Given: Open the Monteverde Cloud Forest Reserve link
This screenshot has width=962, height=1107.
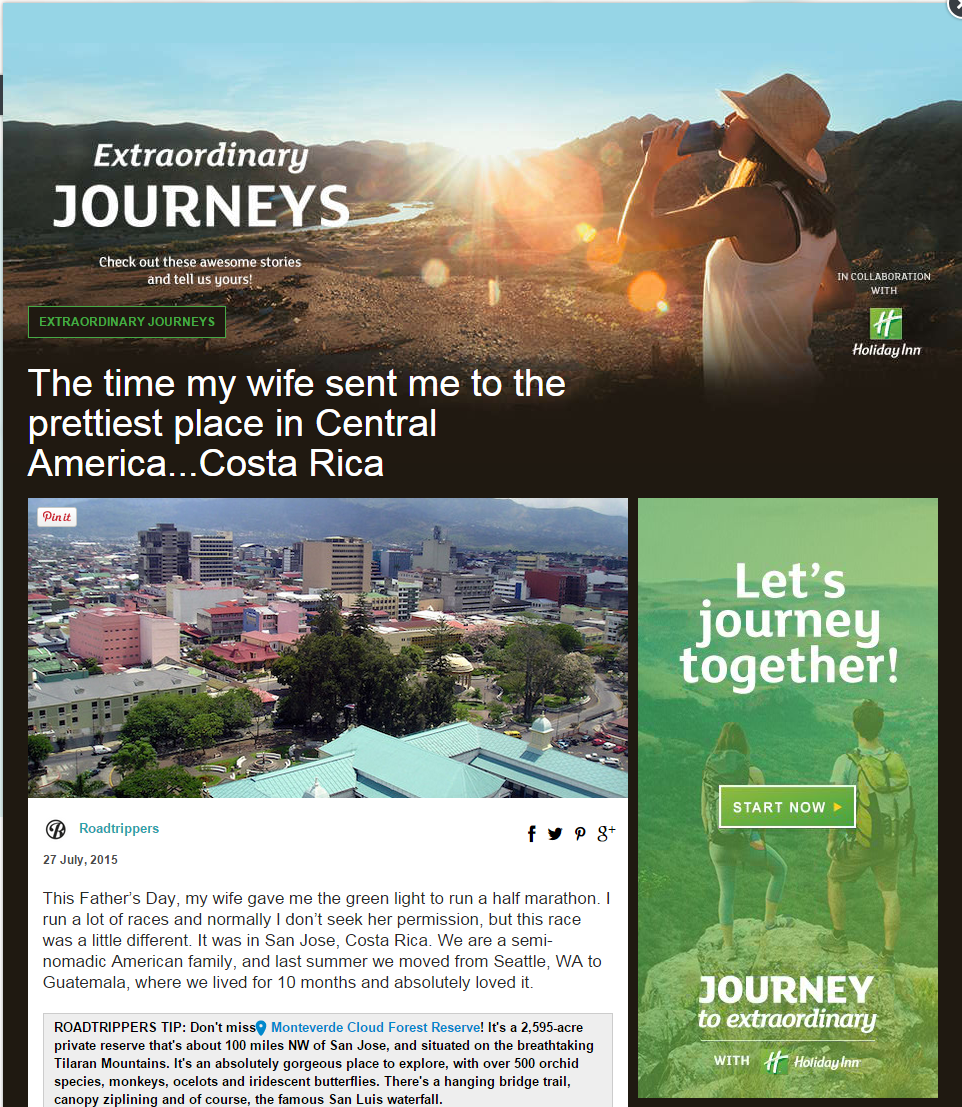Looking at the screenshot, I should coord(375,1028).
